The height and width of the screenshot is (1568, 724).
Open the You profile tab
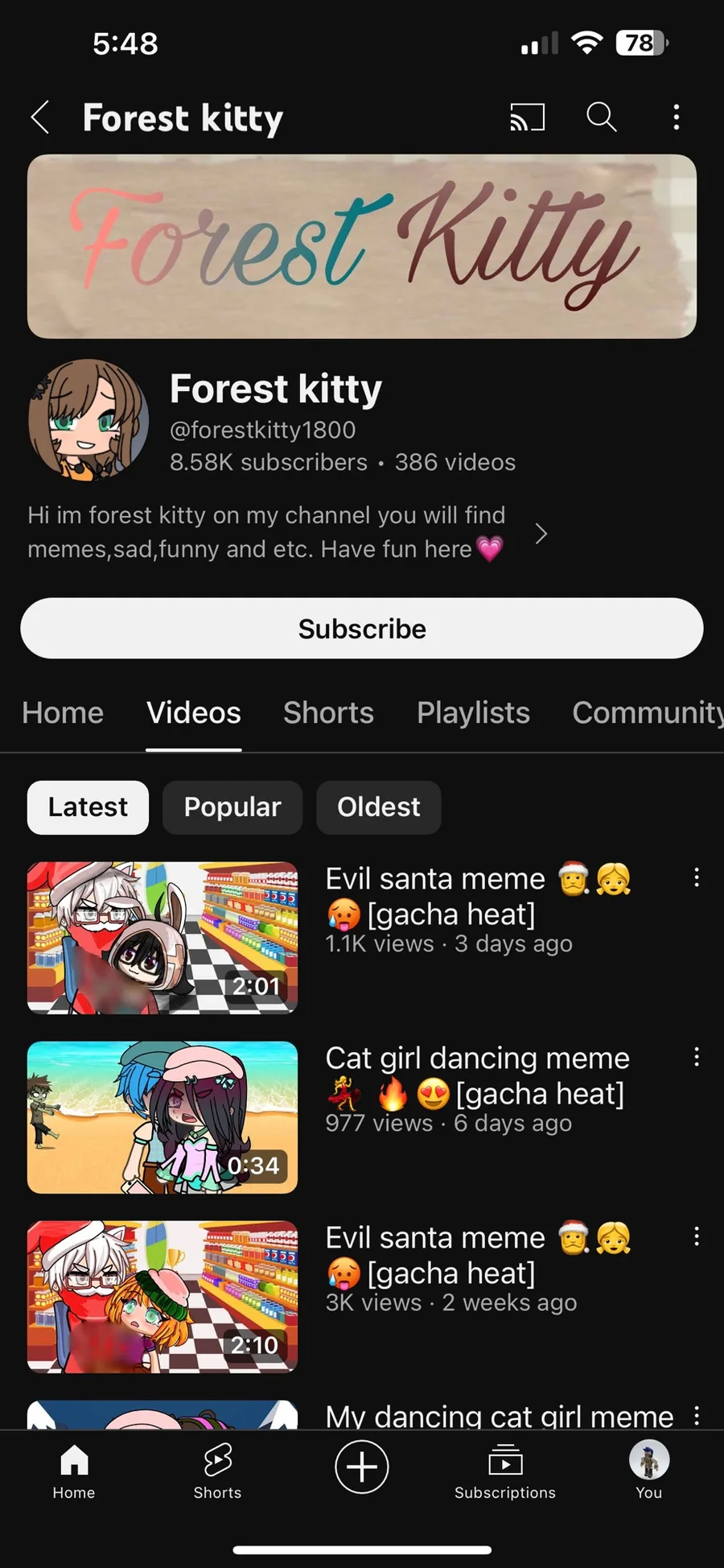click(x=648, y=1471)
